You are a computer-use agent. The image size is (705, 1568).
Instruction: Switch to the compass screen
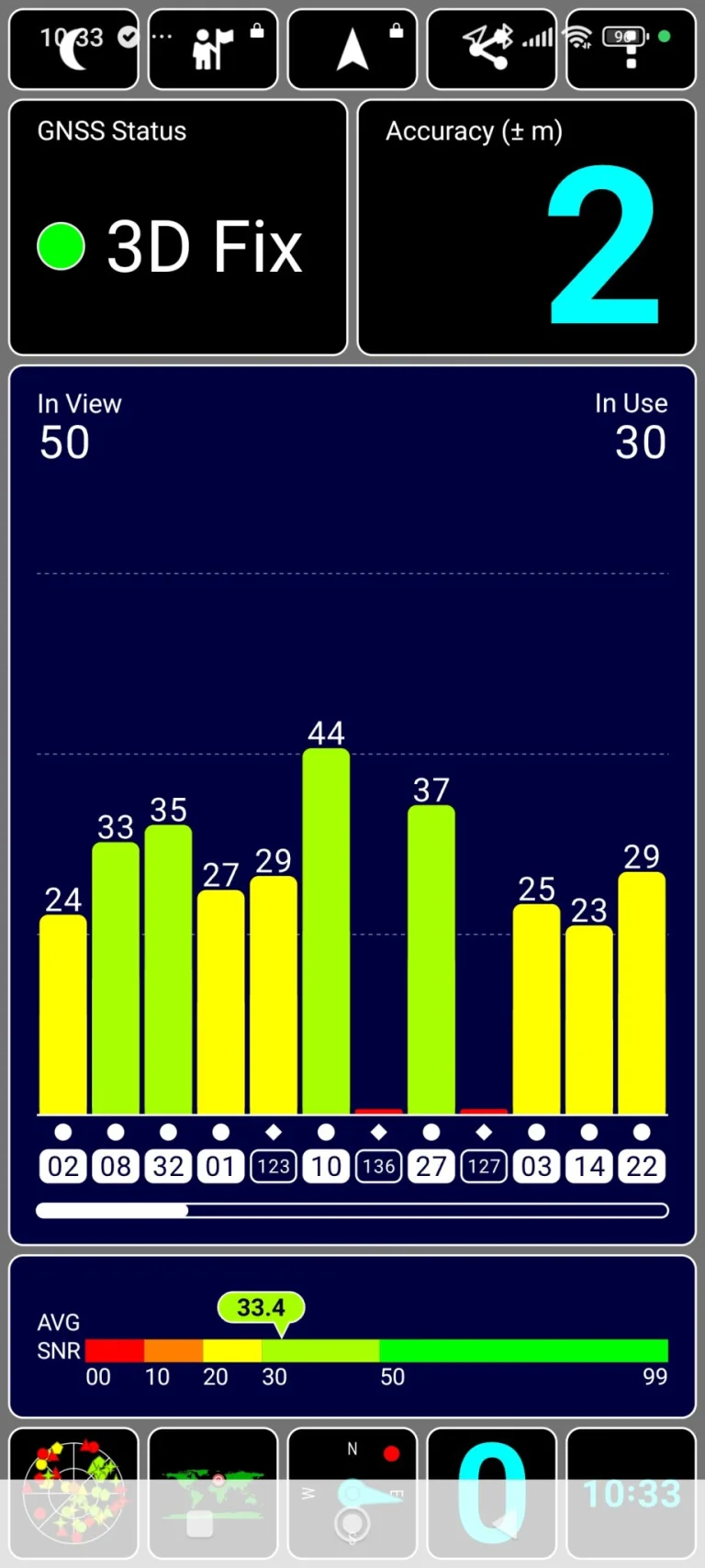[352, 1493]
